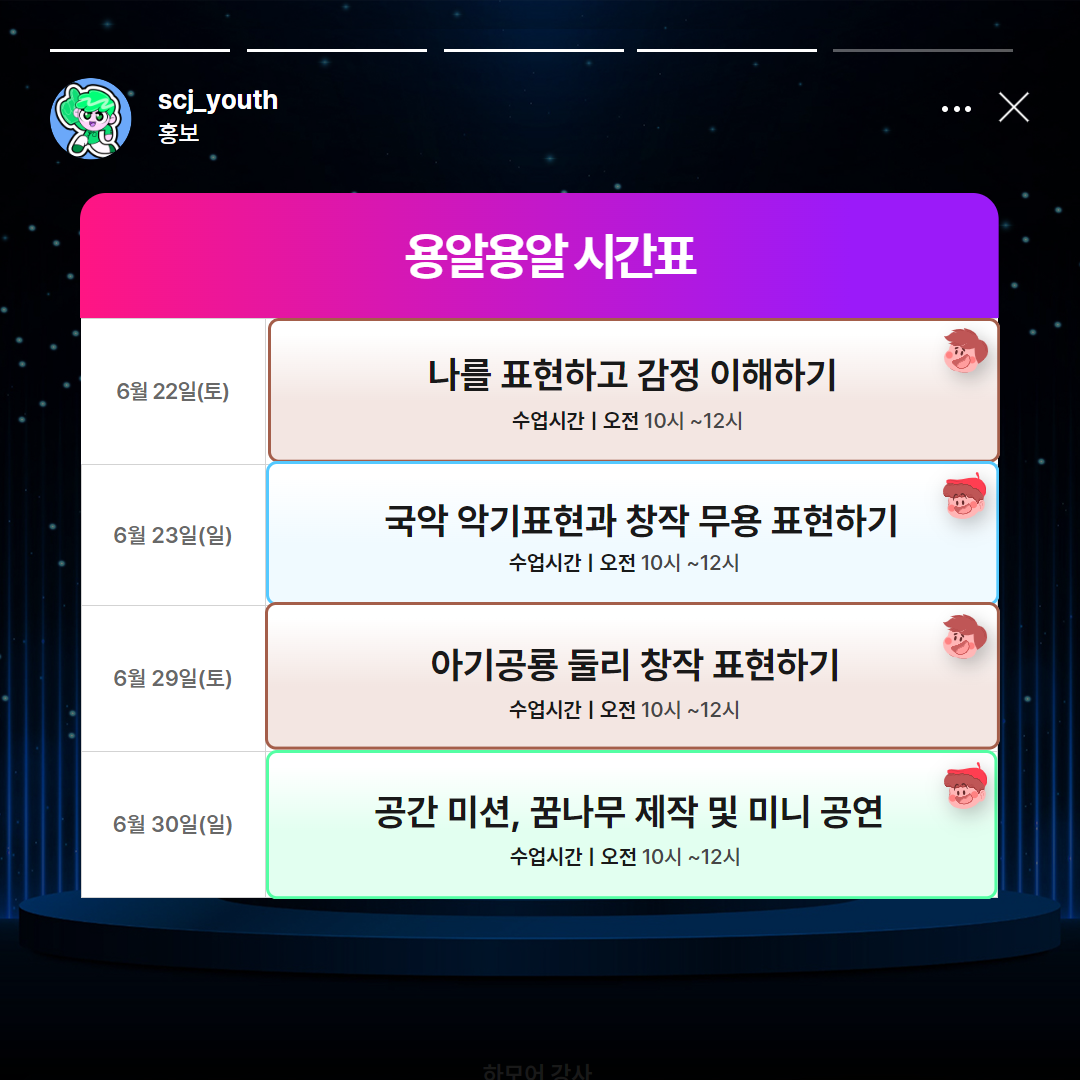Open the story overflow menu
This screenshot has width=1080, height=1080.
(x=956, y=109)
